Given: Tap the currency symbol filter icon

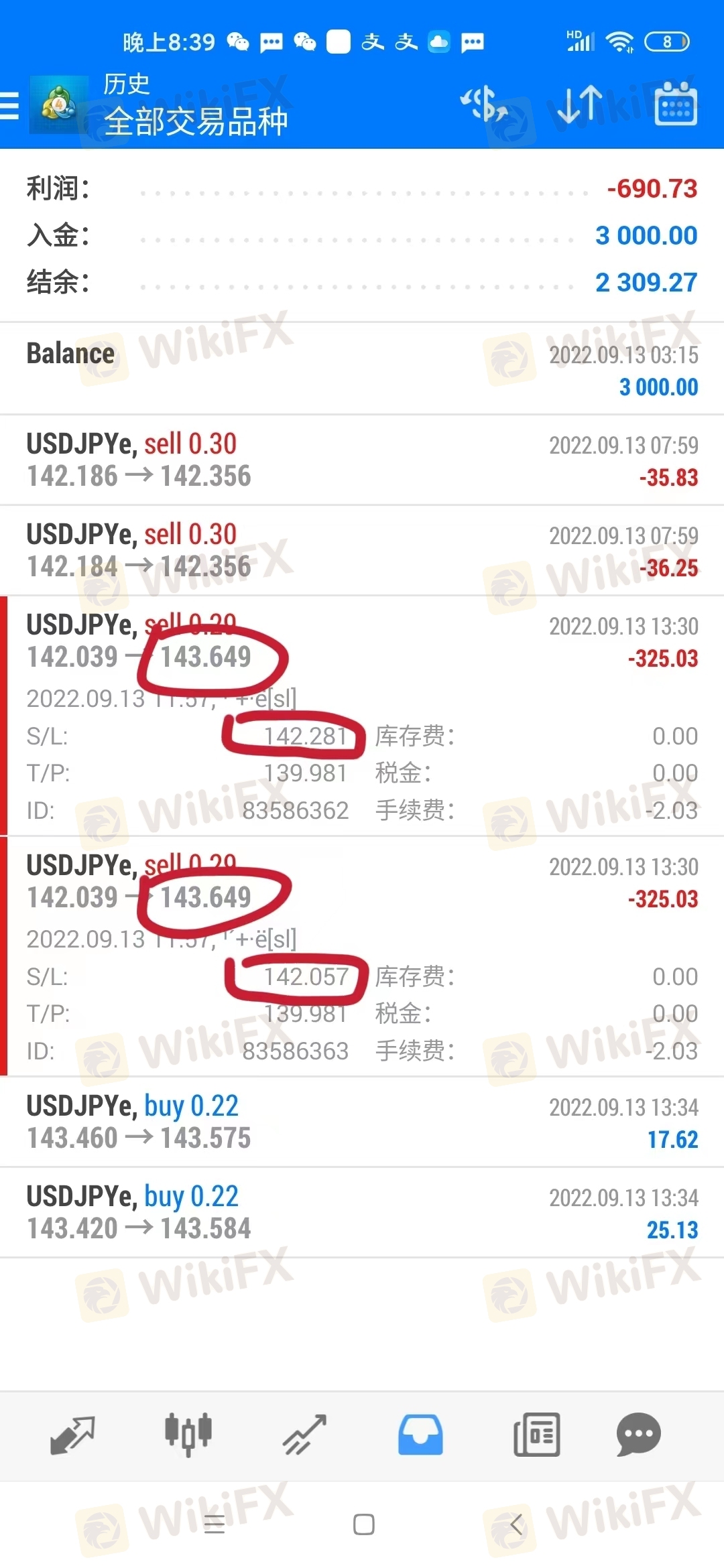Looking at the screenshot, I should click(484, 105).
